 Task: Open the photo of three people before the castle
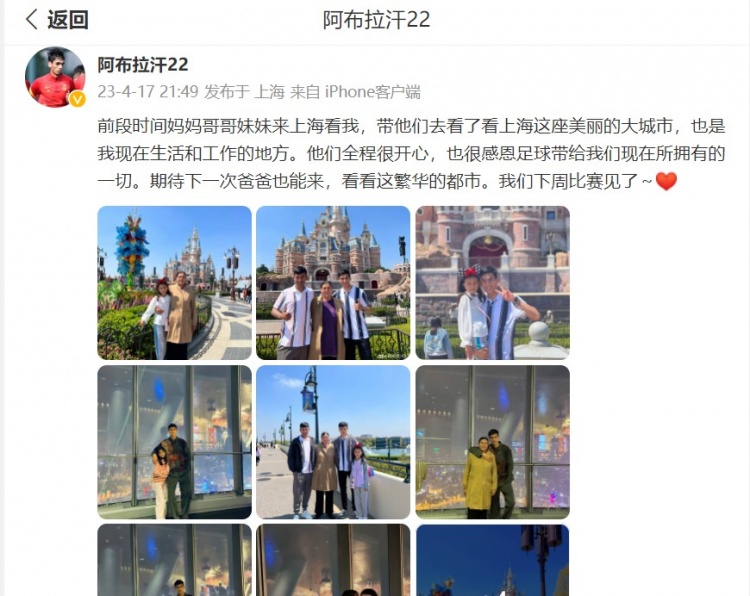[x=333, y=282]
